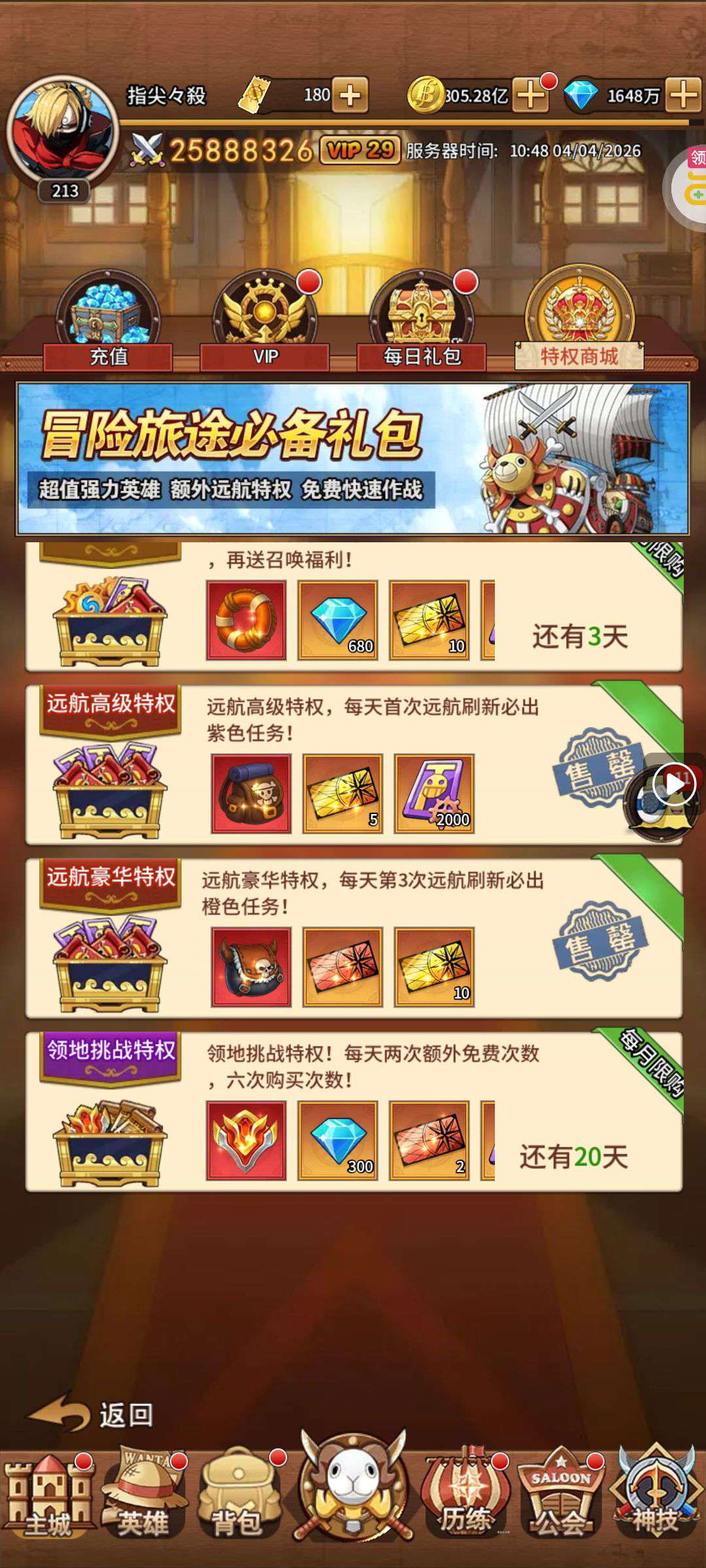The image size is (706, 1568).
Task: Add more tickets with plus button
Action: [350, 95]
